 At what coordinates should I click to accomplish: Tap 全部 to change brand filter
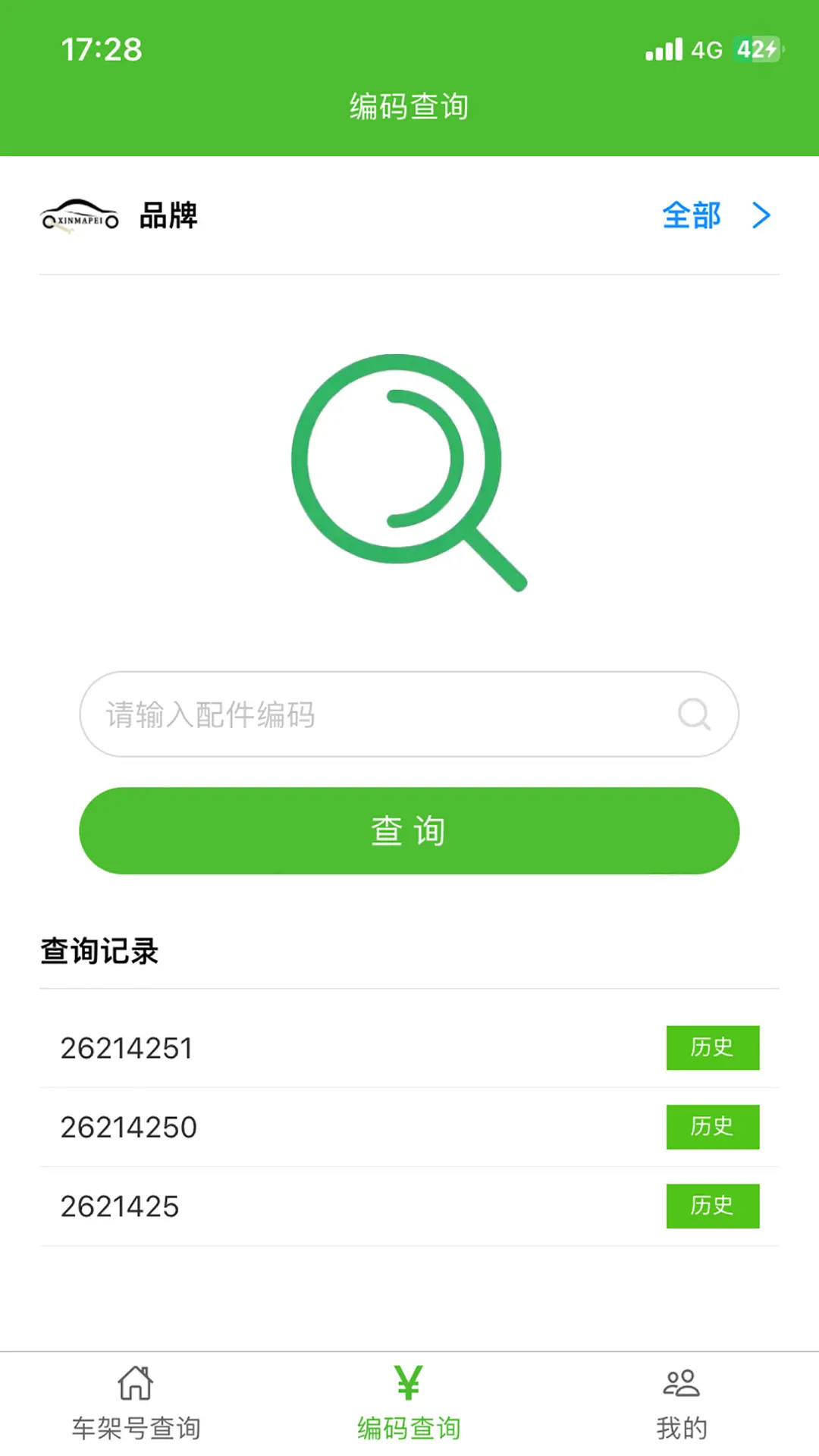click(x=691, y=216)
